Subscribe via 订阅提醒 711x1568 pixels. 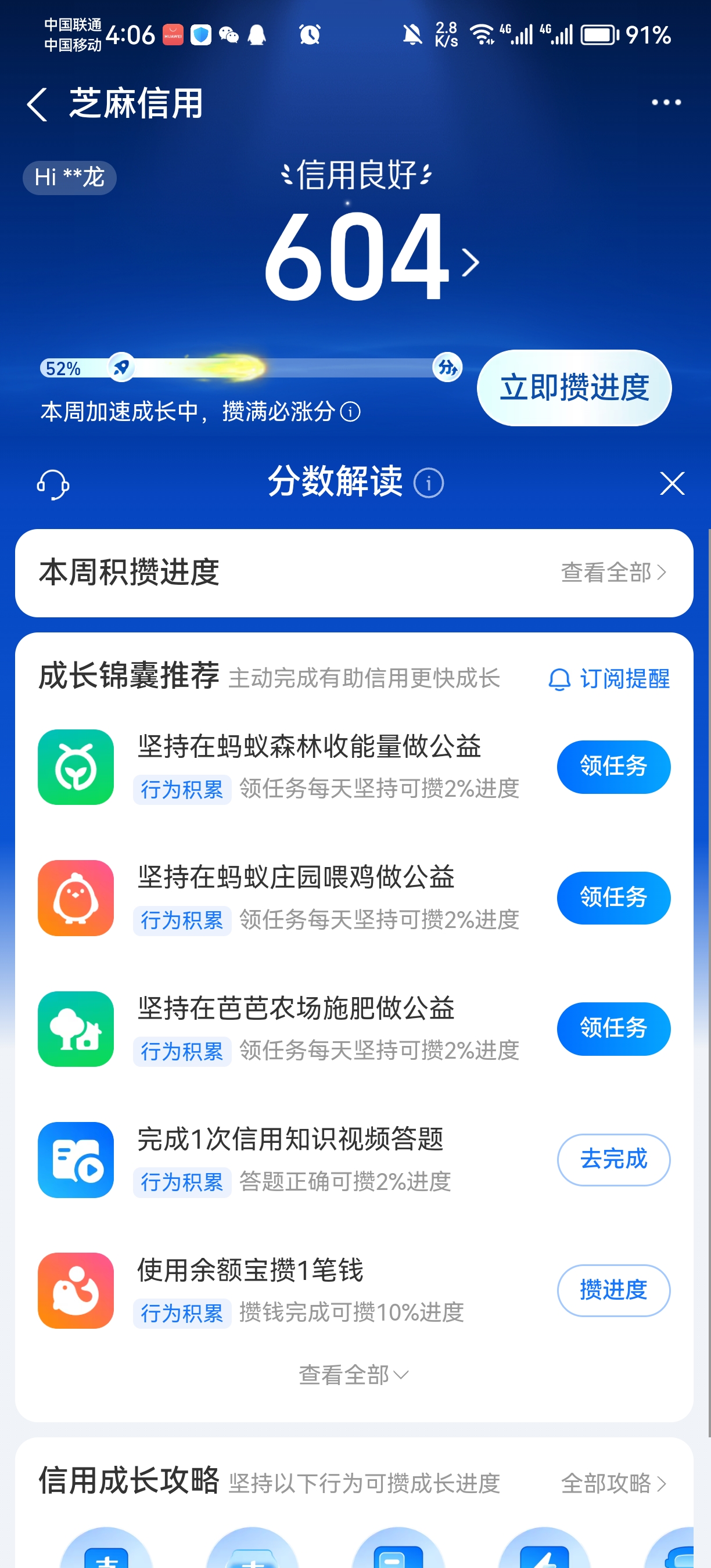coord(609,679)
